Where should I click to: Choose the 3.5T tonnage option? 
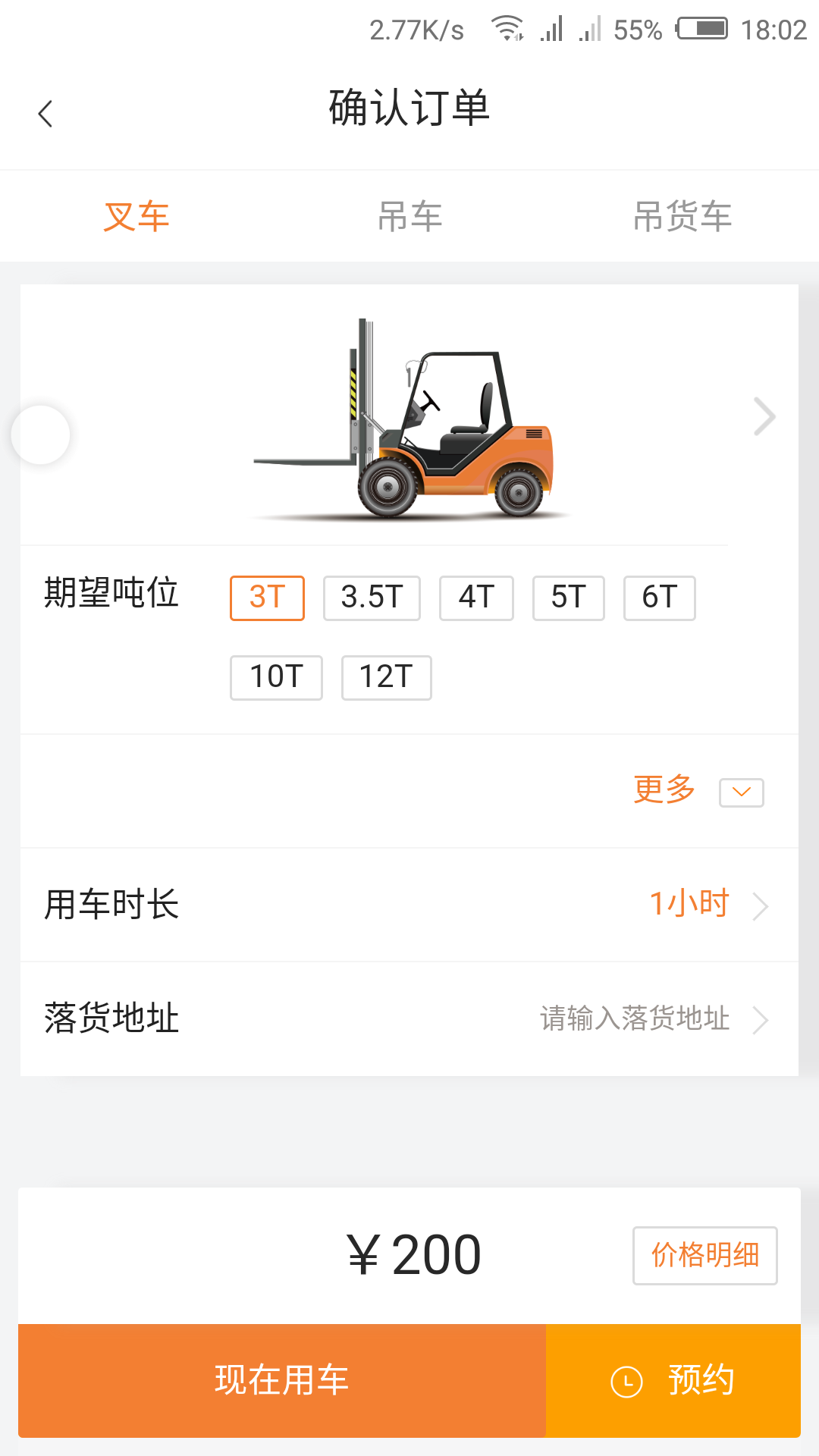372,598
